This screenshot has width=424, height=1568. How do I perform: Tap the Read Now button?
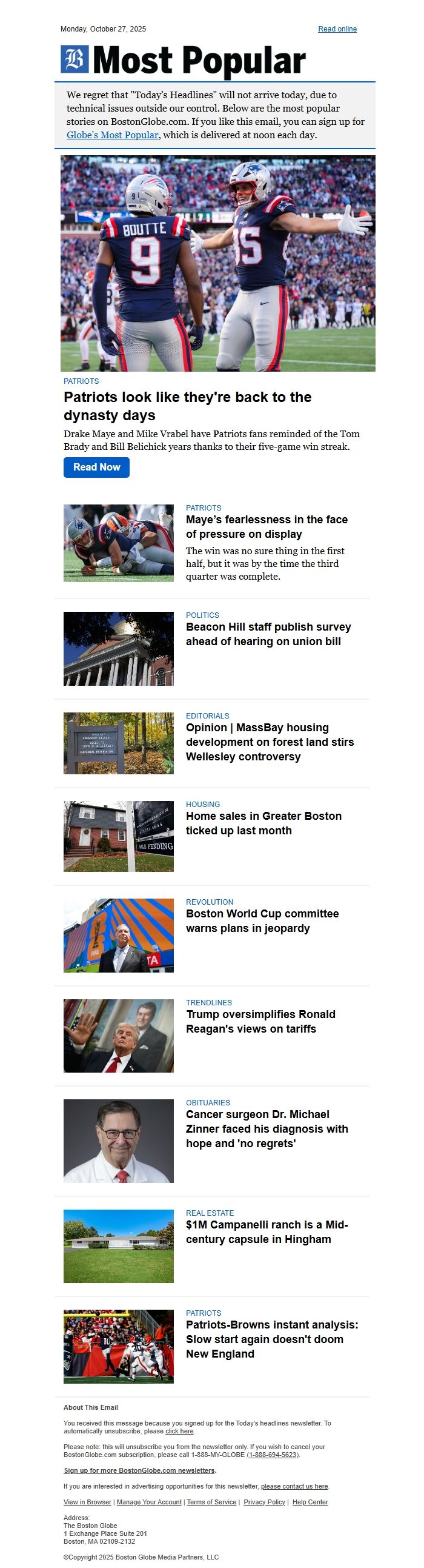pyautogui.click(x=96, y=467)
